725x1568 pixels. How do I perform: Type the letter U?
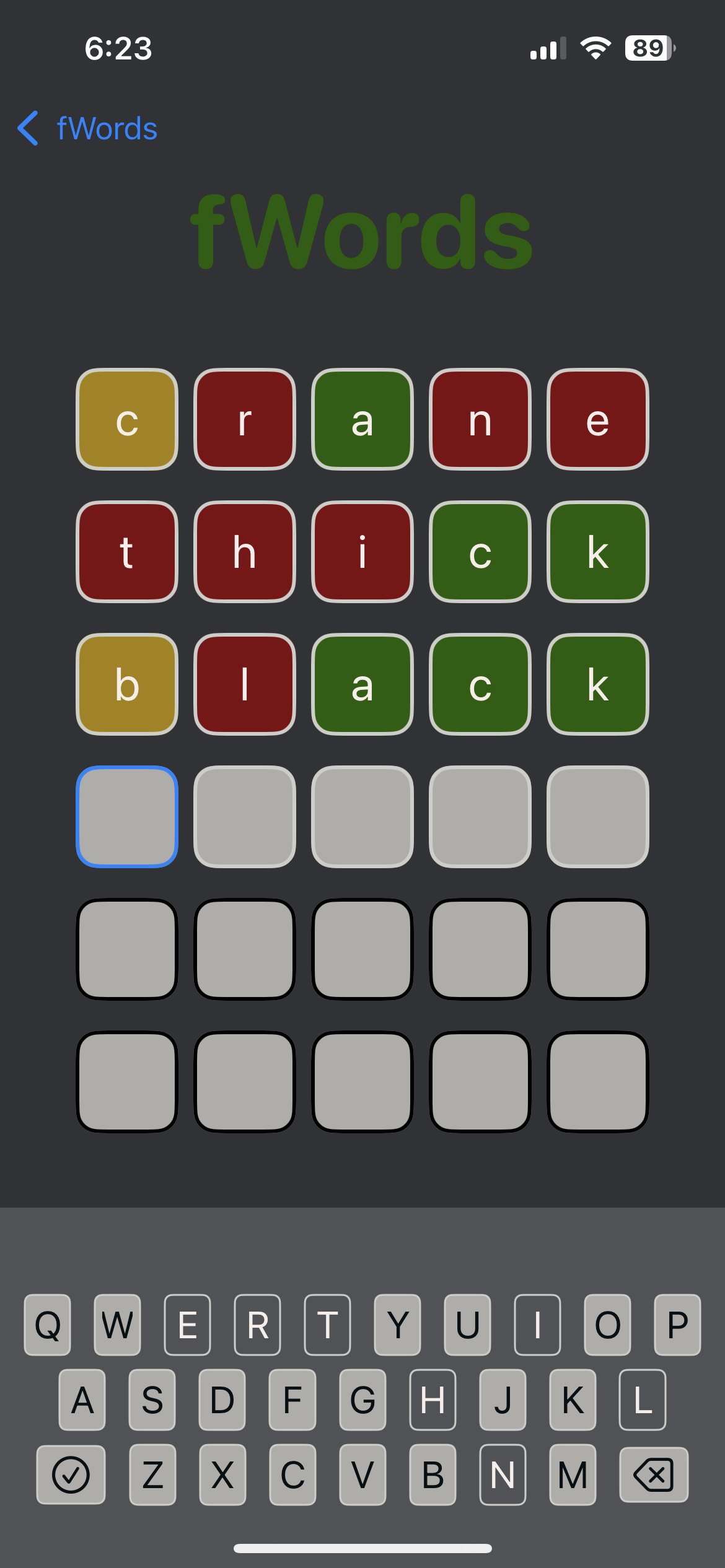(467, 1325)
